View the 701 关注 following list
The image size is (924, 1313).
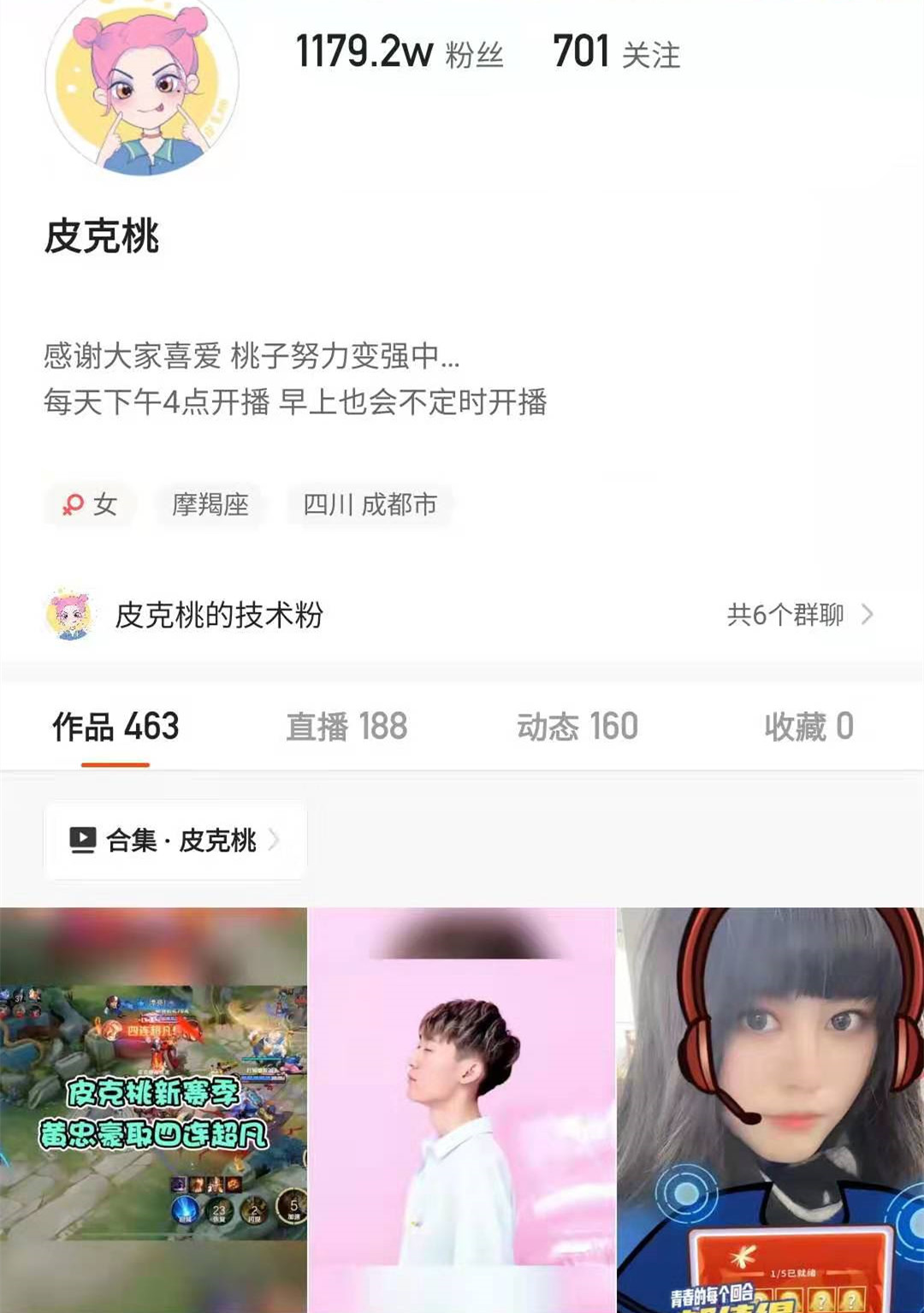point(616,53)
